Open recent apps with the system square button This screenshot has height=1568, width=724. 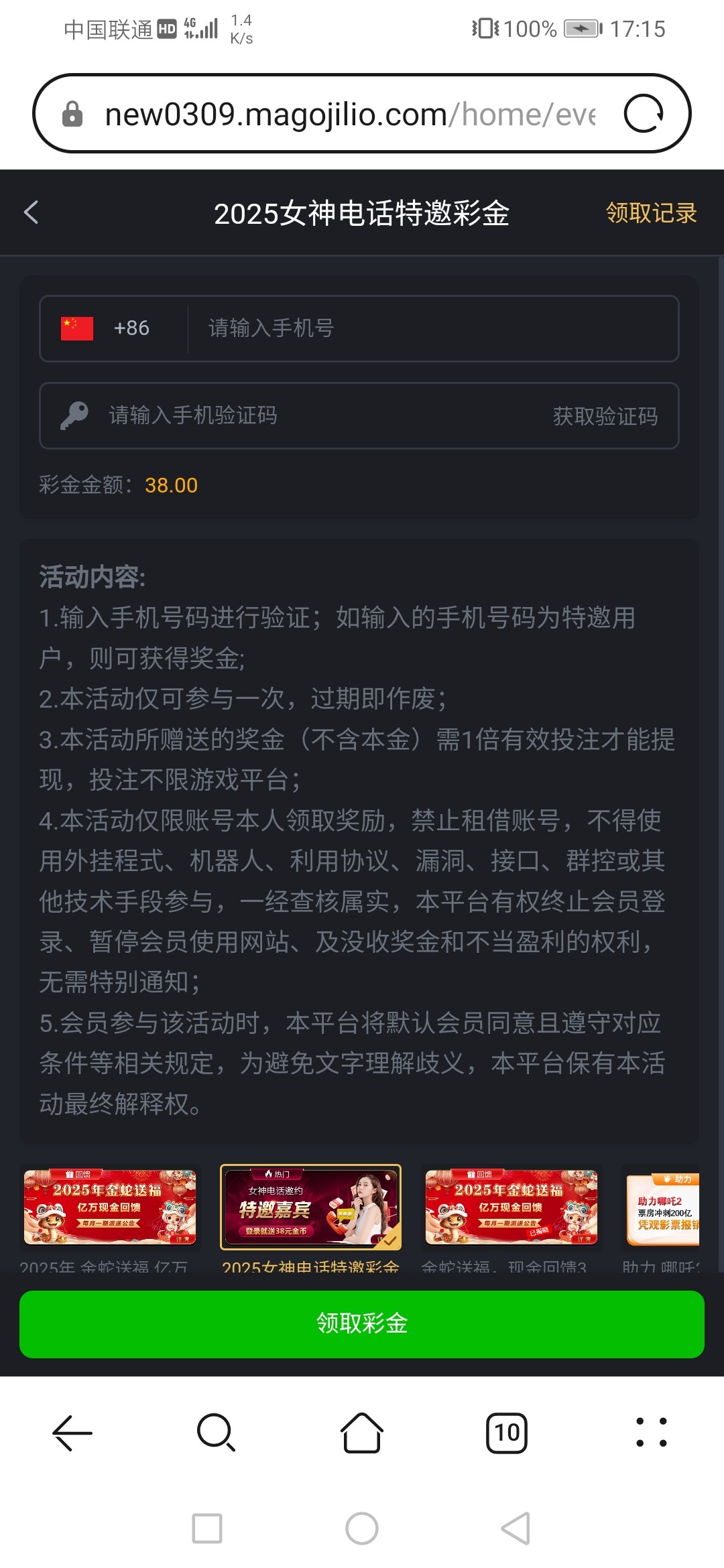pyautogui.click(x=207, y=1528)
